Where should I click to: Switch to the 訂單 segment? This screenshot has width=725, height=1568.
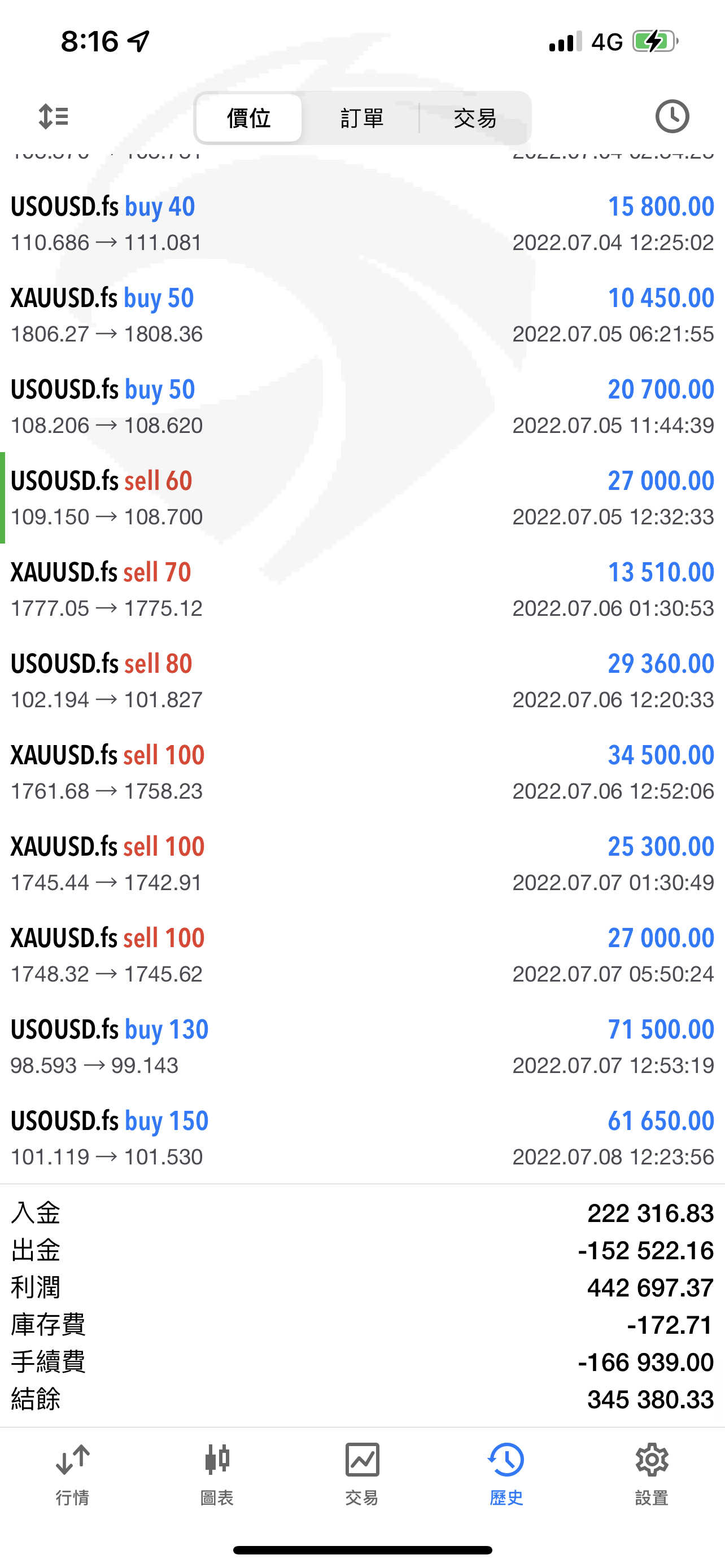click(361, 117)
